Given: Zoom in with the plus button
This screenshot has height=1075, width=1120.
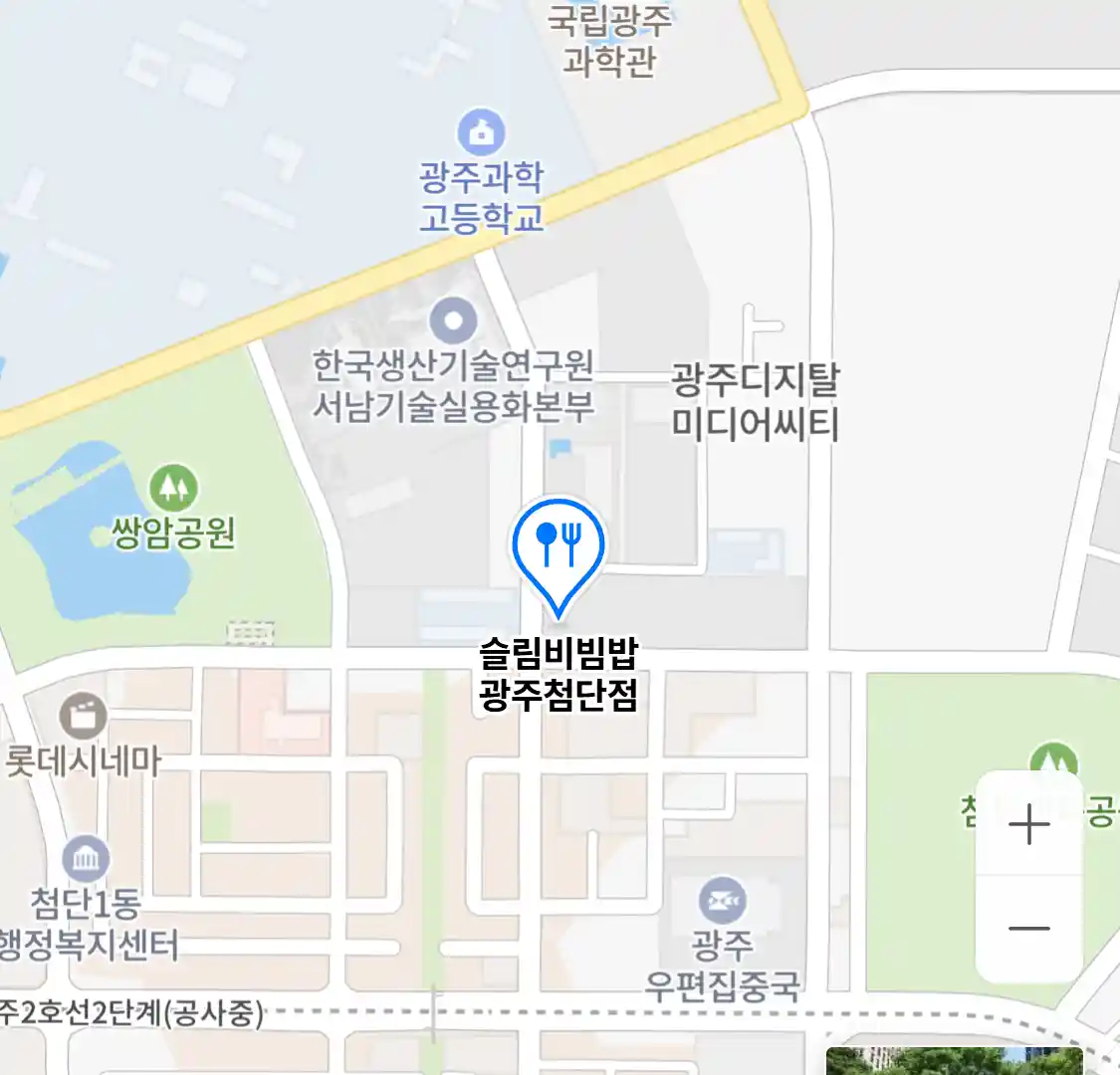Looking at the screenshot, I should [1028, 824].
